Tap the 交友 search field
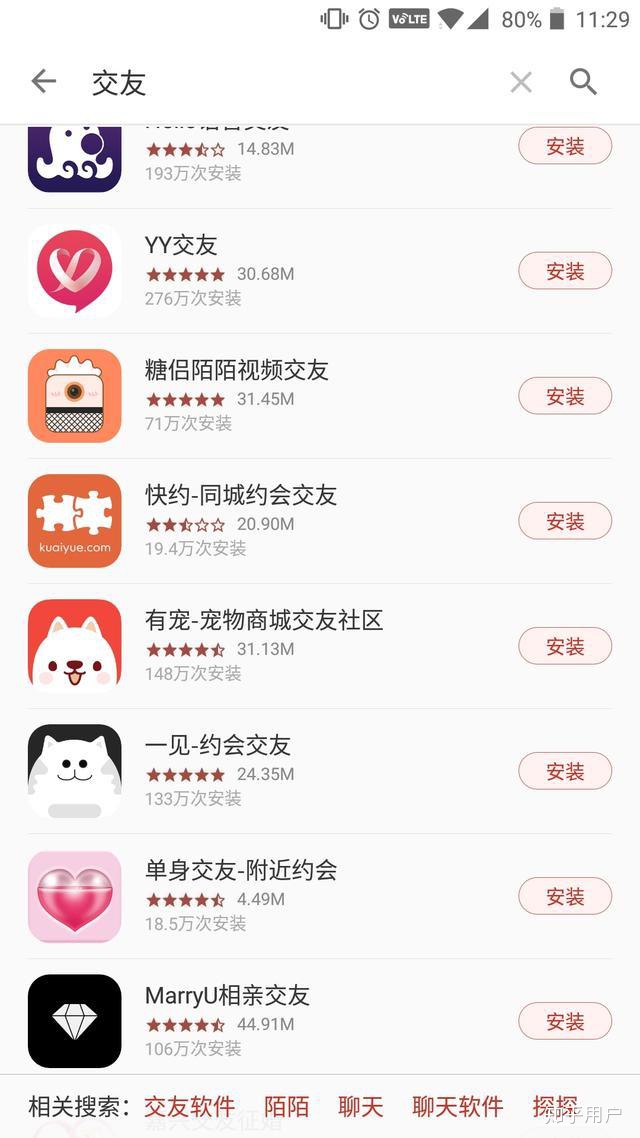Screen dimensions: 640x1138 click(290, 83)
